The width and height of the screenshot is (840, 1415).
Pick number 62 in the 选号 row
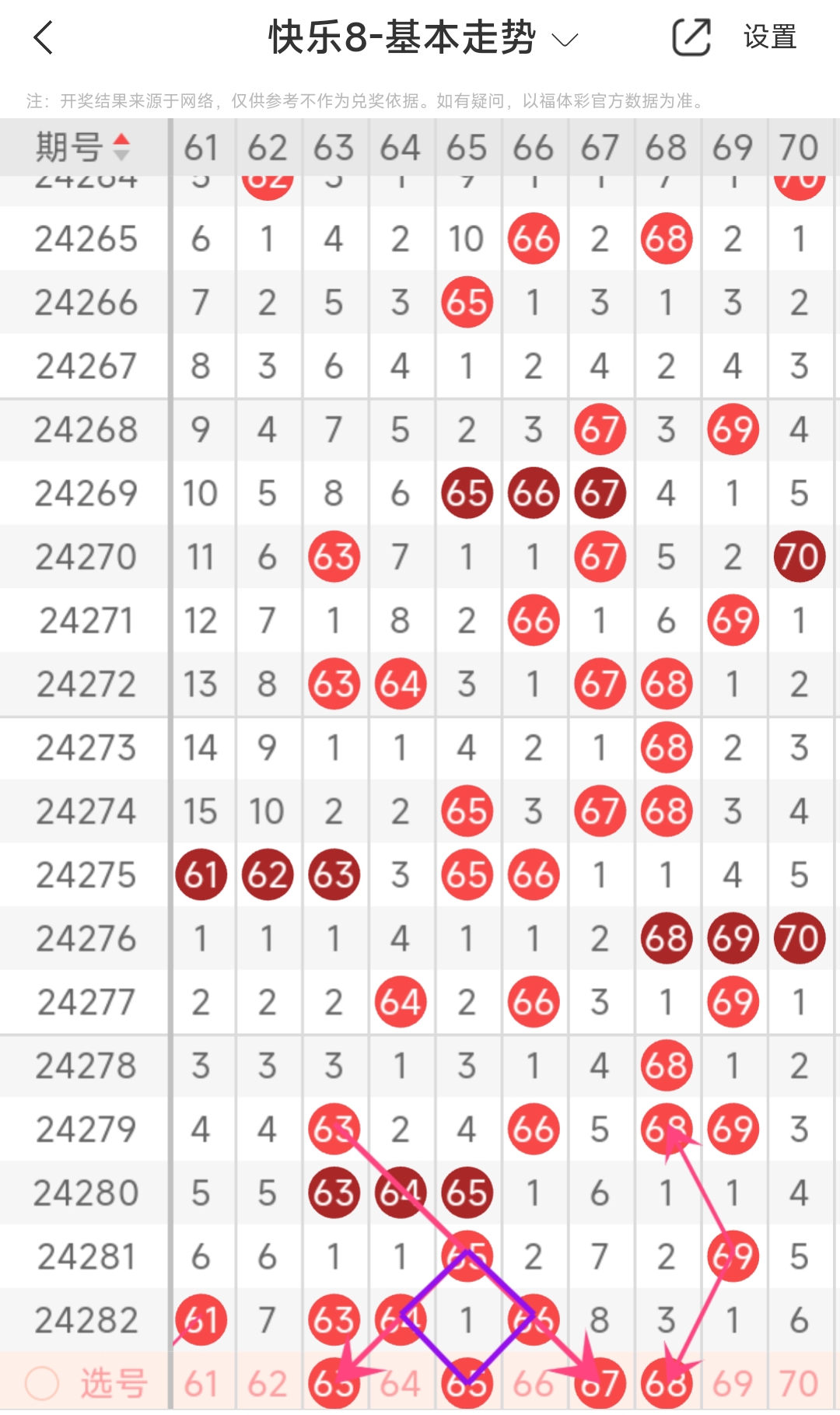(267, 1384)
